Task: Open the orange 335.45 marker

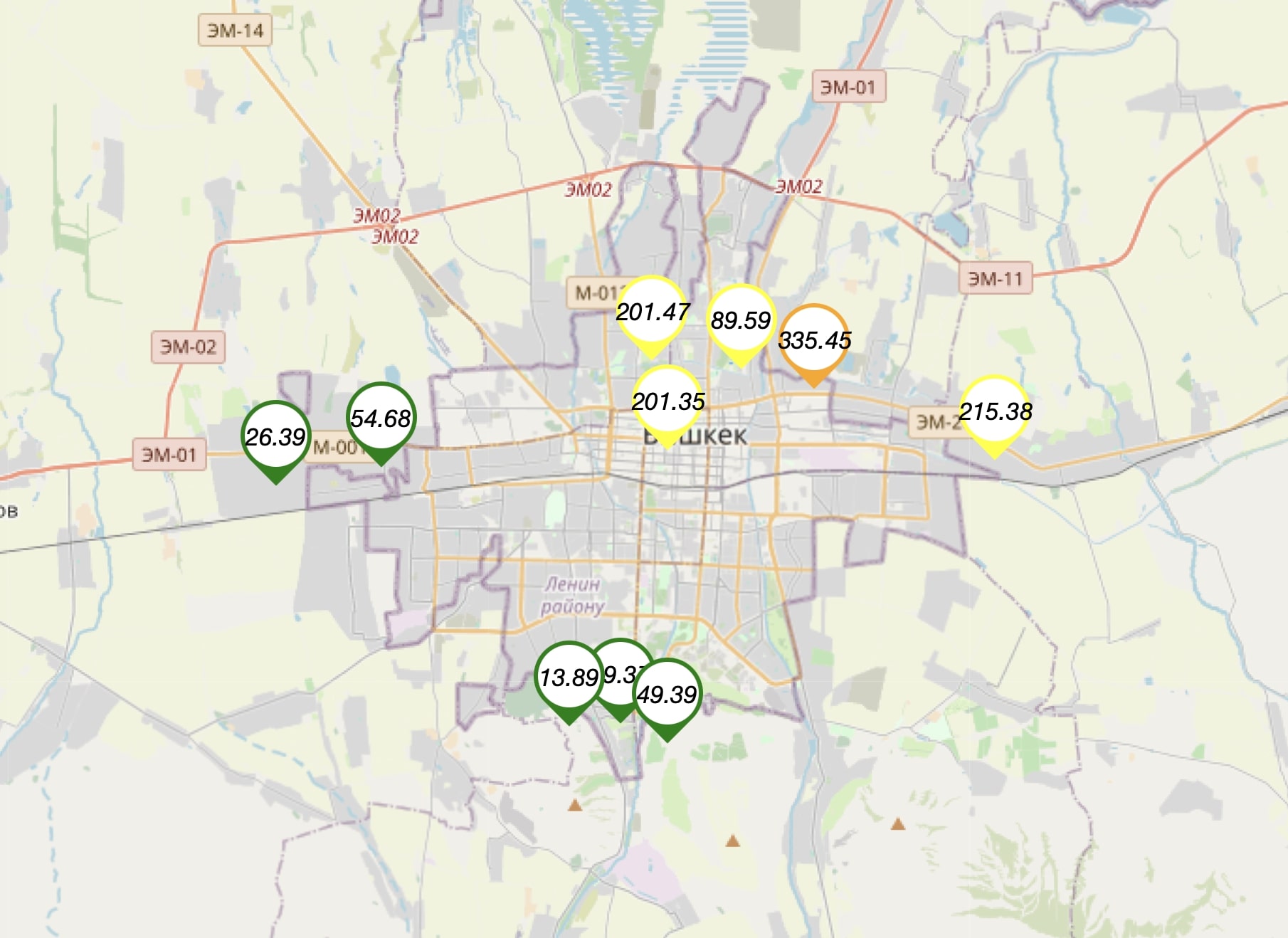Action: pyautogui.click(x=814, y=339)
